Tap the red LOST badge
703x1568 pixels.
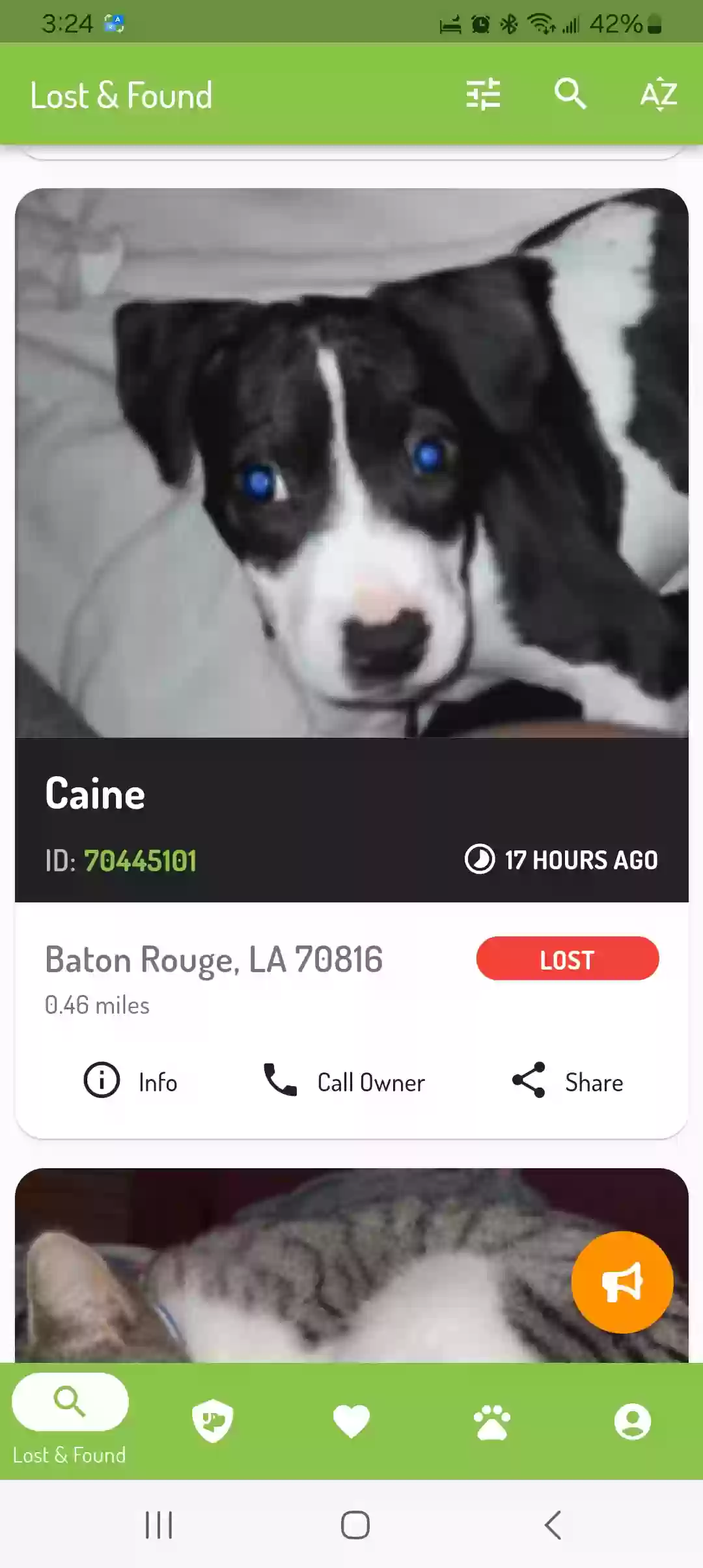[567, 959]
